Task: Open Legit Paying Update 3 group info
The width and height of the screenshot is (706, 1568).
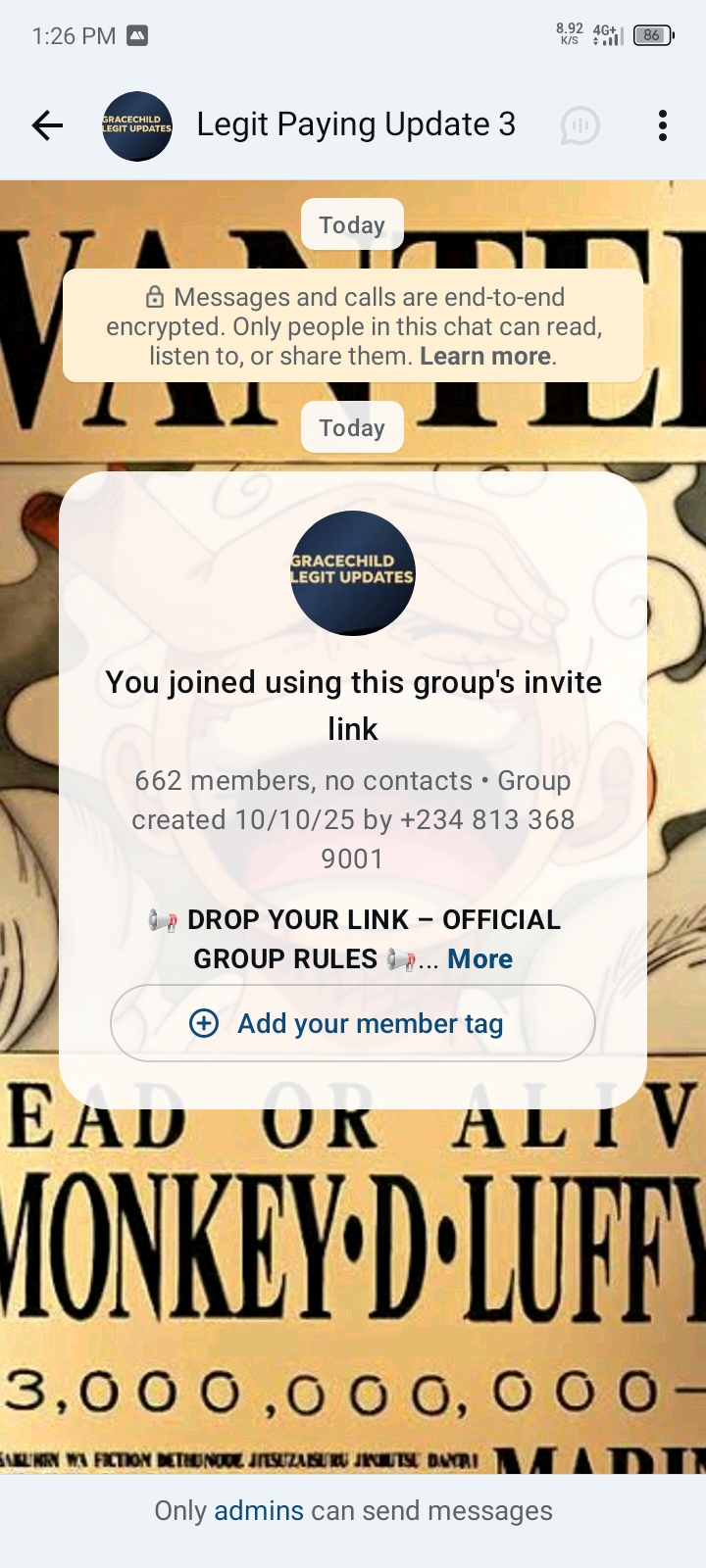Action: [x=356, y=125]
